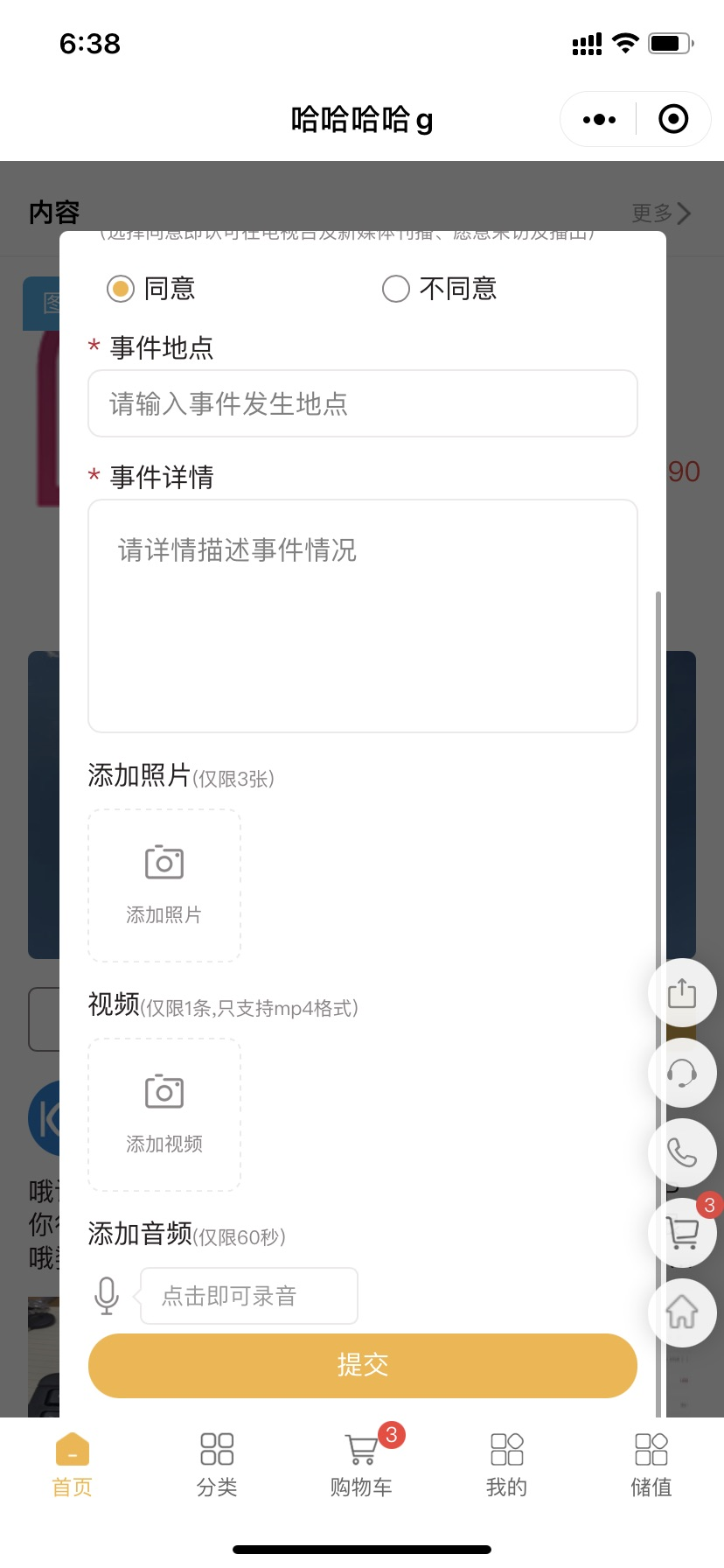Tap the floating share icon
The image size is (724, 1568).
(682, 993)
